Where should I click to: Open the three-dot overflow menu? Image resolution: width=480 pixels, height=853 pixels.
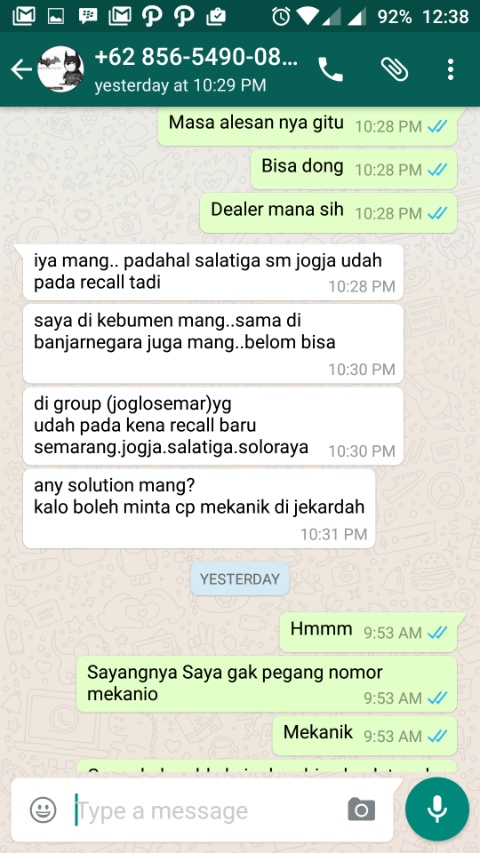pyautogui.click(x=450, y=70)
